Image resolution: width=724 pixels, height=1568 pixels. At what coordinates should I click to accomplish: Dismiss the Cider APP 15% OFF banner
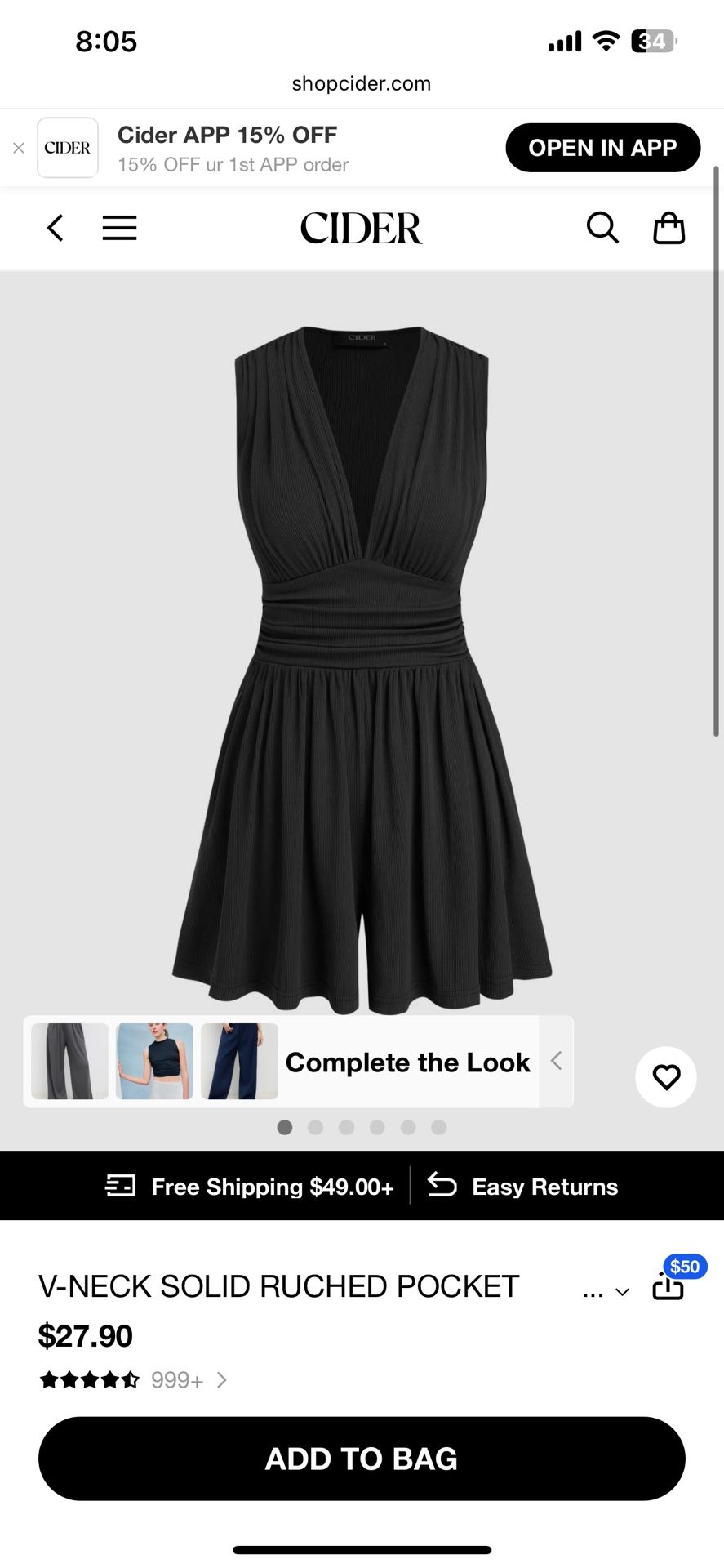(19, 148)
